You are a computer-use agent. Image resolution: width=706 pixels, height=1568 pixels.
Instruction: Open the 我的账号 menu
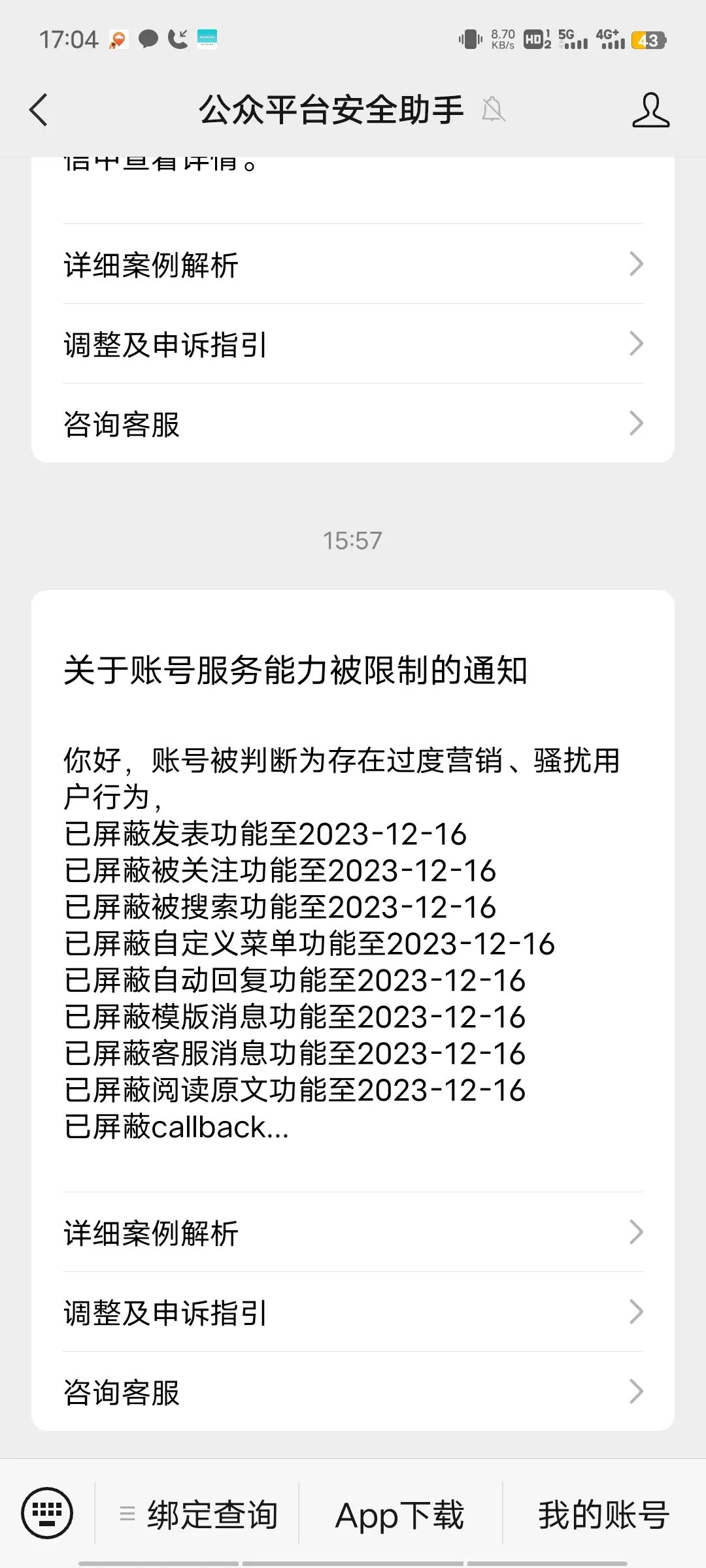tap(603, 1514)
